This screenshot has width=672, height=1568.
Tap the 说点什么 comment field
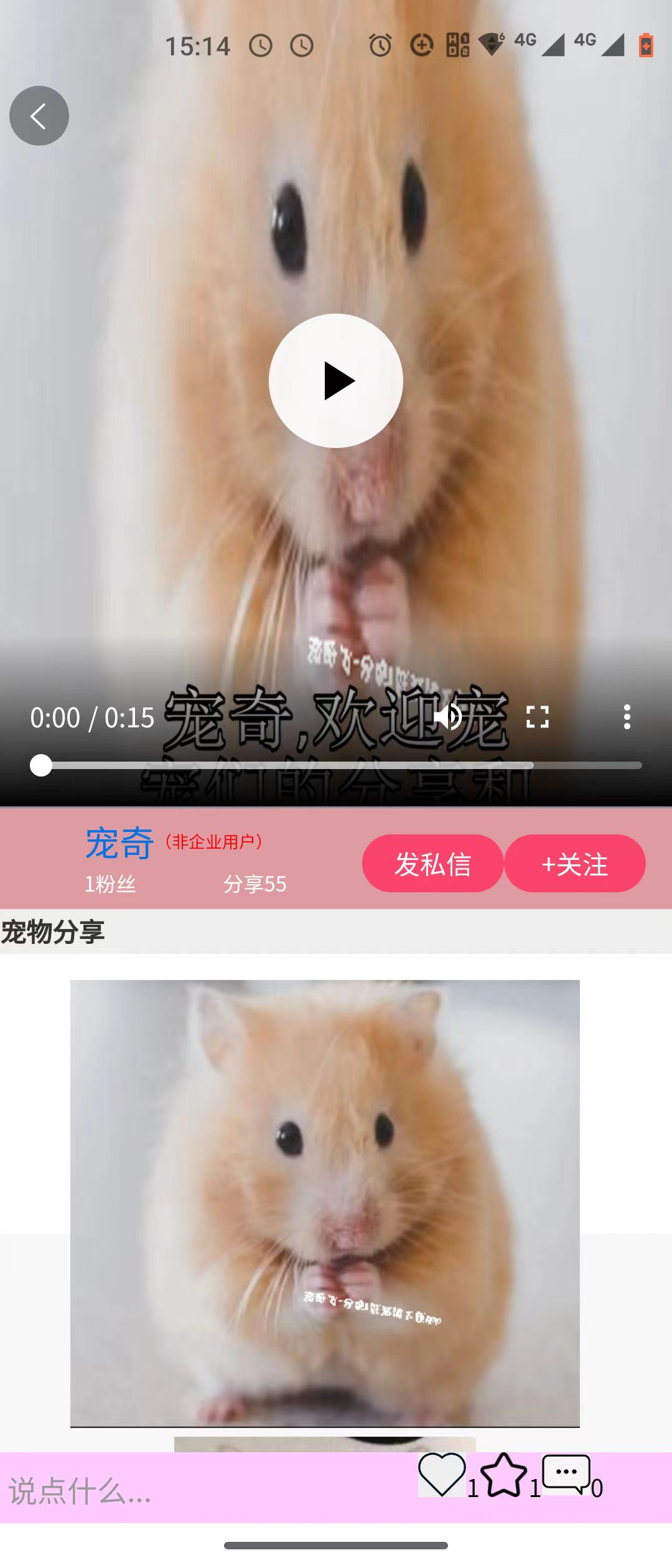coord(187,1491)
